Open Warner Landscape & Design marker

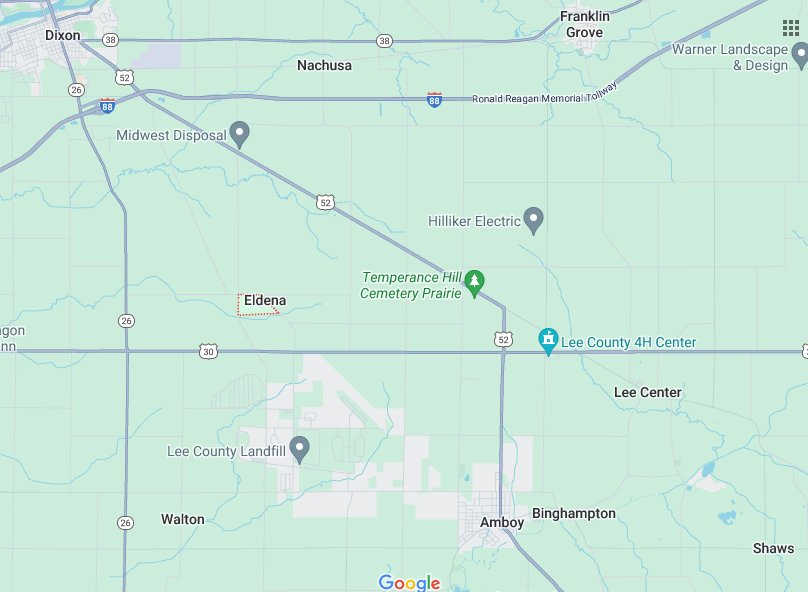[x=800, y=56]
